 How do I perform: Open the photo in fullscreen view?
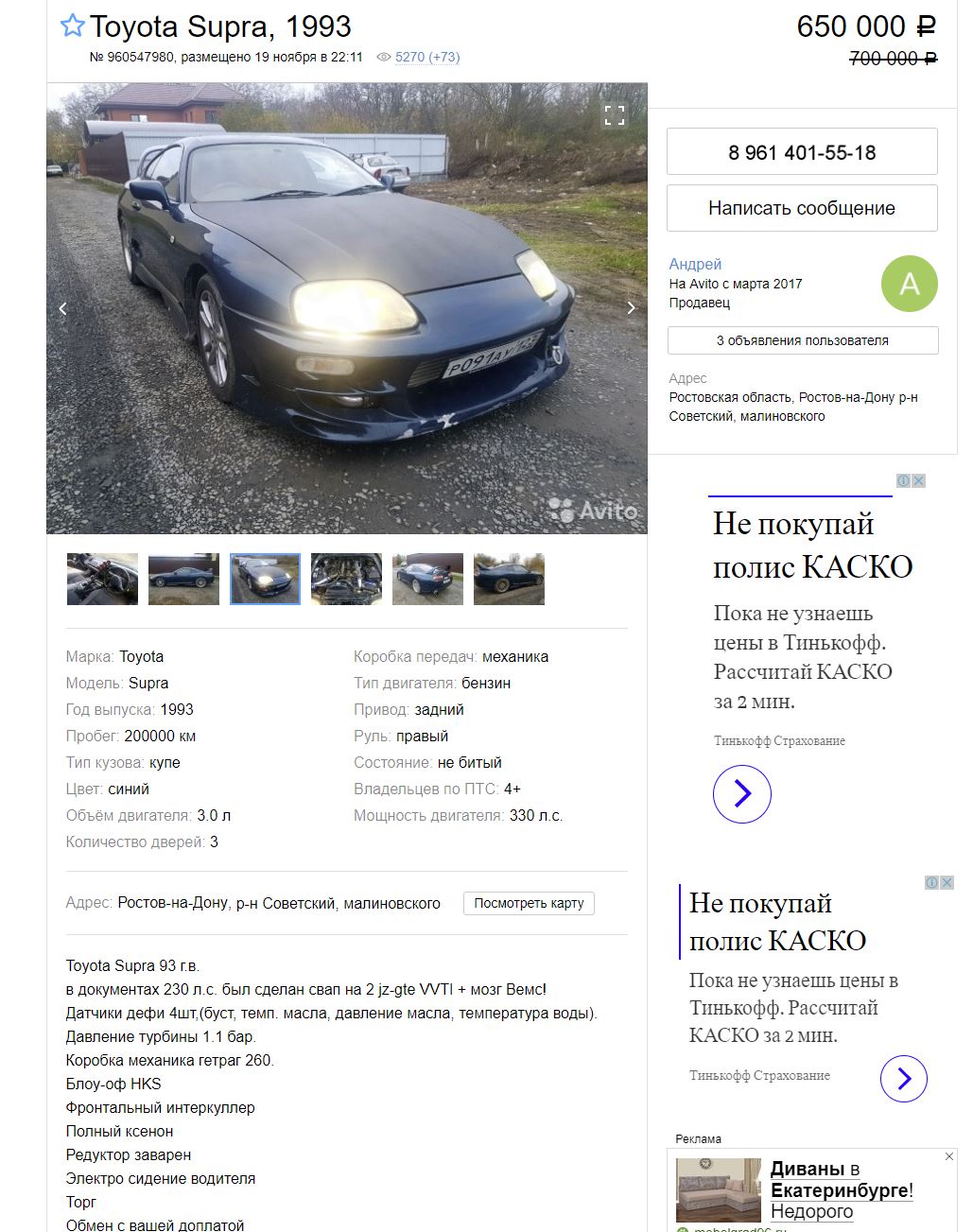coord(615,115)
